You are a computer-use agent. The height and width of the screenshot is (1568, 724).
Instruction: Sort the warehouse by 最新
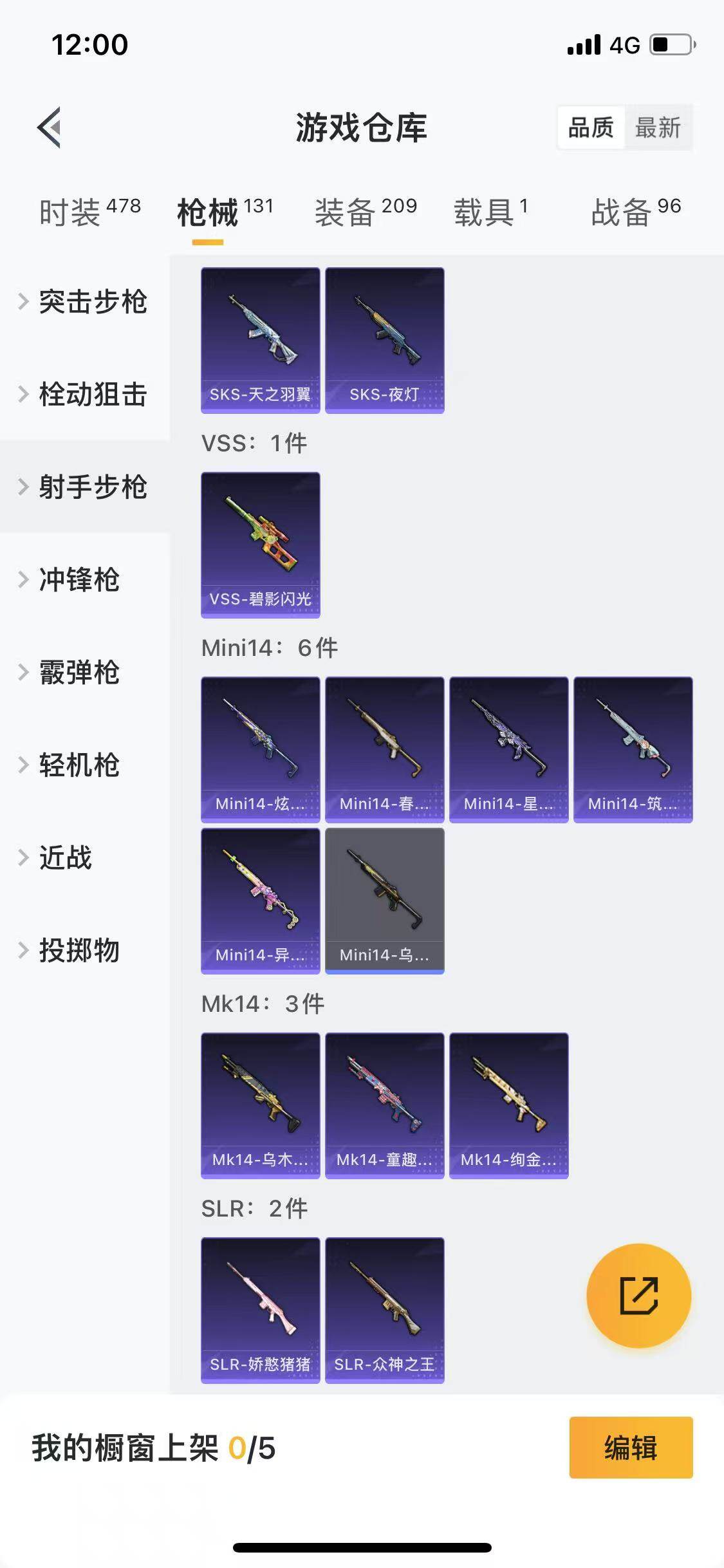coord(657,127)
